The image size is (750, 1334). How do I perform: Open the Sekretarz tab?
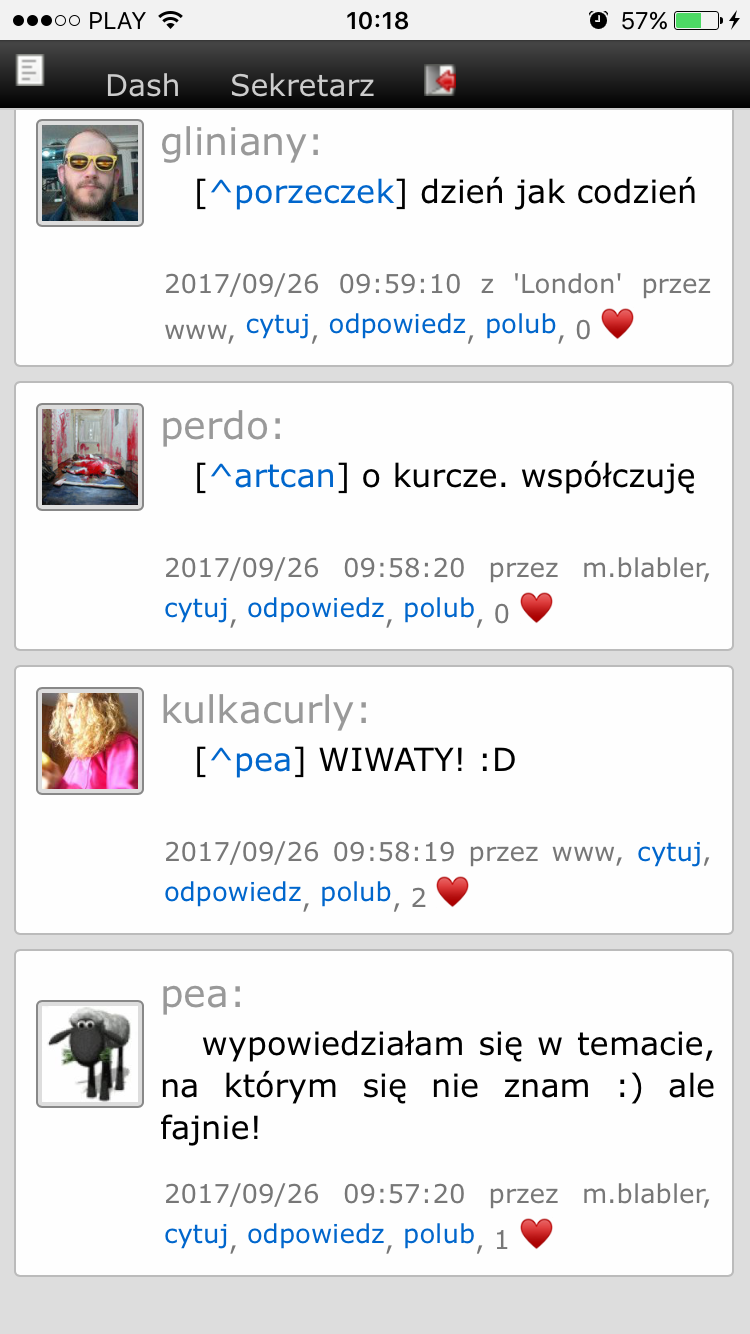tap(302, 85)
